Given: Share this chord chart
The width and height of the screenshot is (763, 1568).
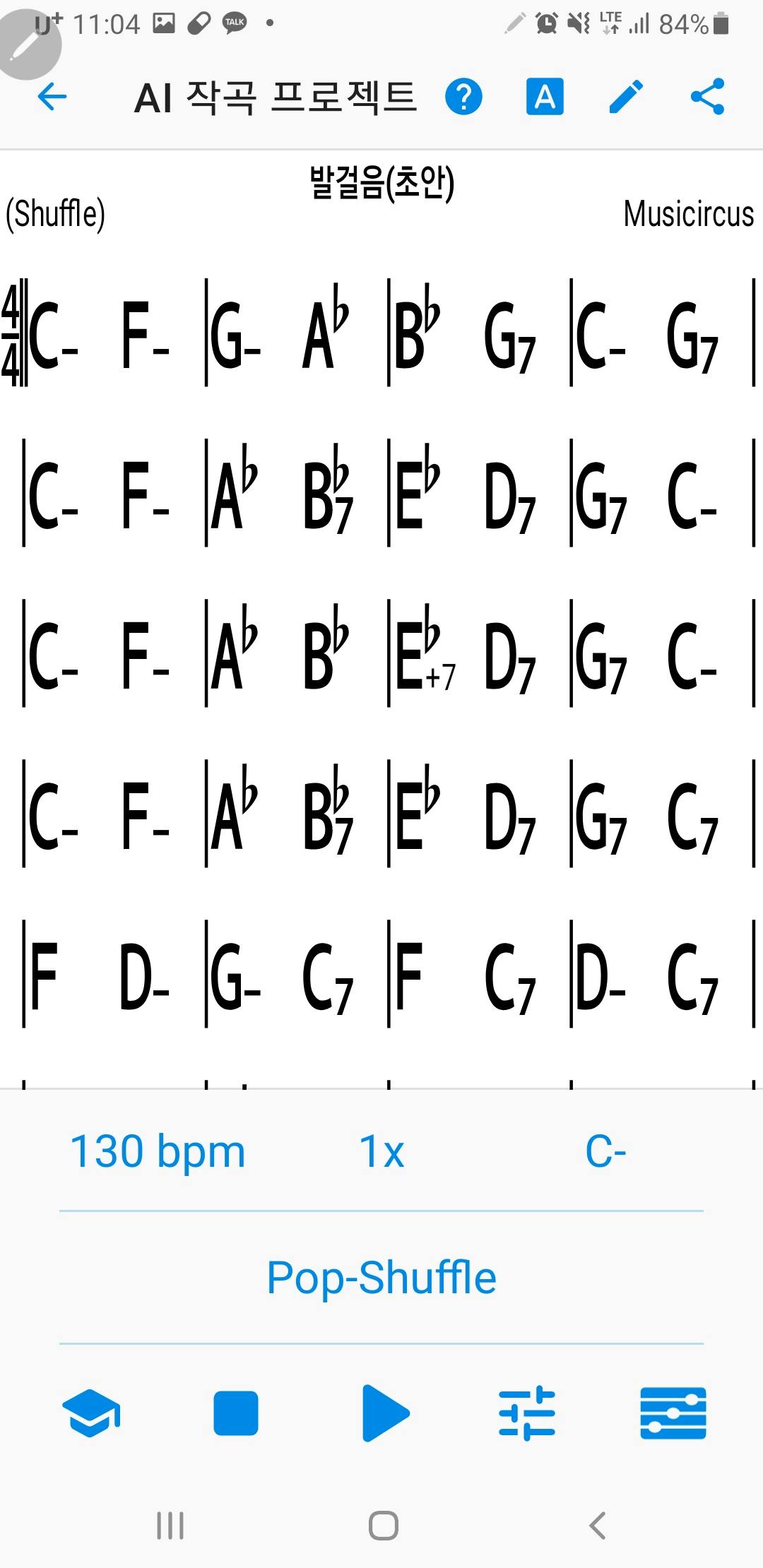Looking at the screenshot, I should [707, 97].
